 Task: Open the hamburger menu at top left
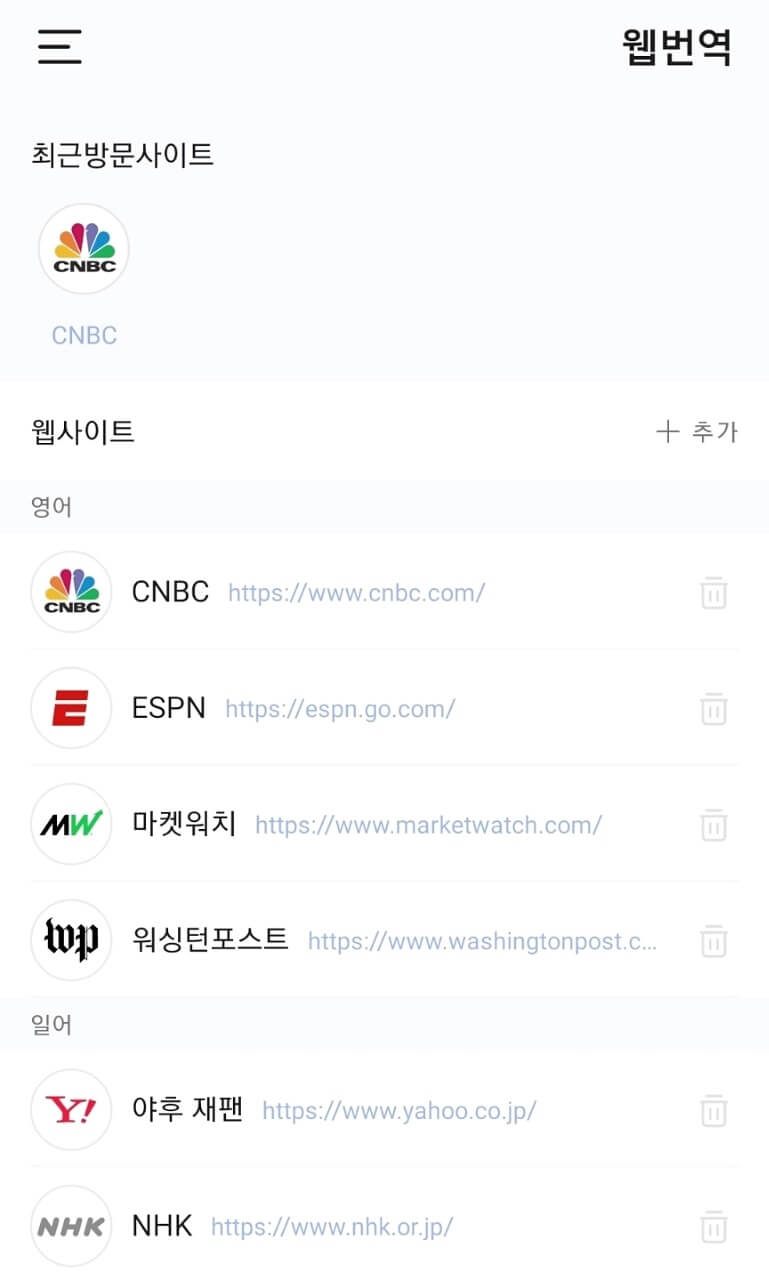(57, 47)
